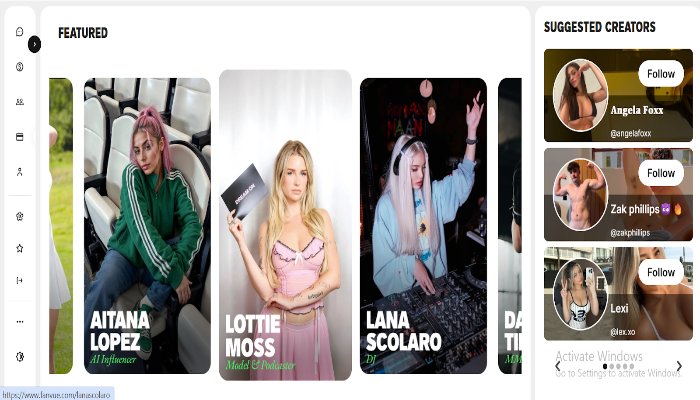Viewport: 700px width, 400px height.
Task: Follow Lexi
Action: point(660,272)
